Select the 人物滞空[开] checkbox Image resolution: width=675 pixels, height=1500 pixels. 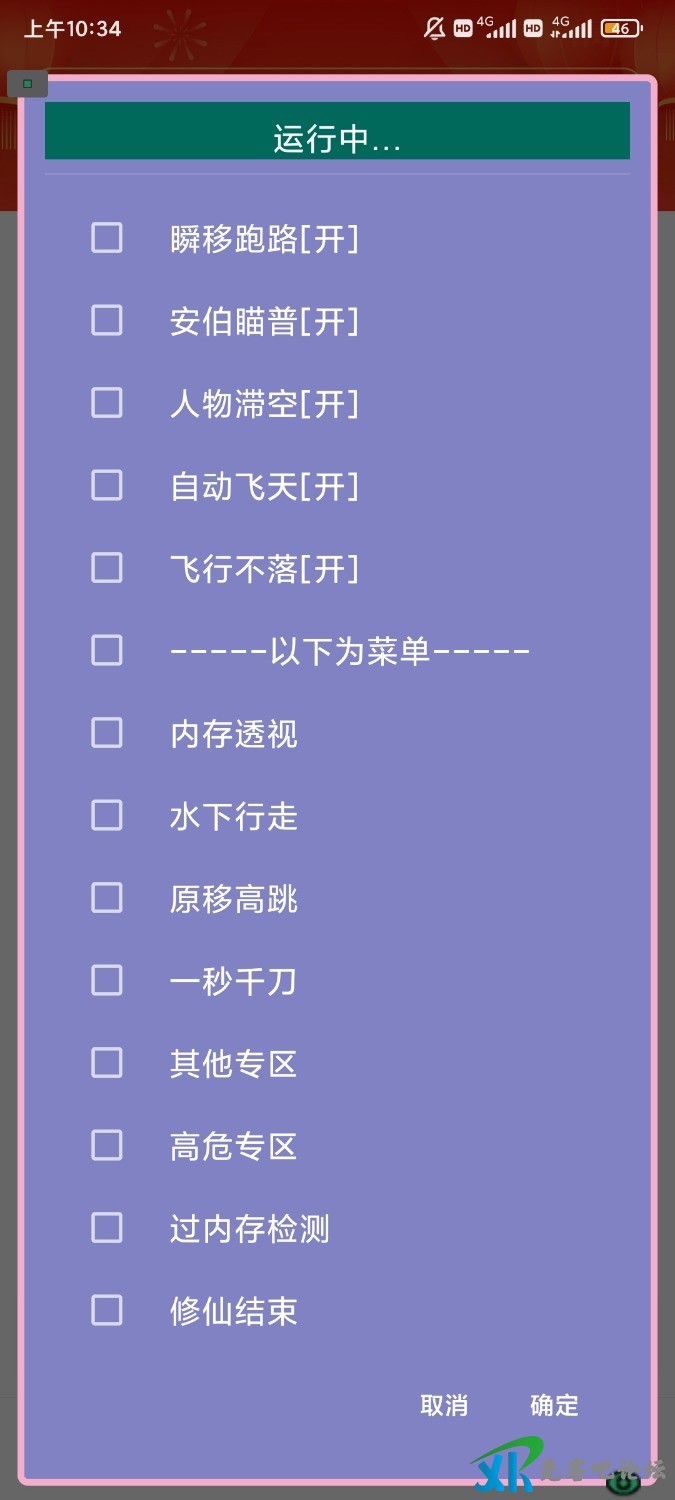click(x=107, y=403)
